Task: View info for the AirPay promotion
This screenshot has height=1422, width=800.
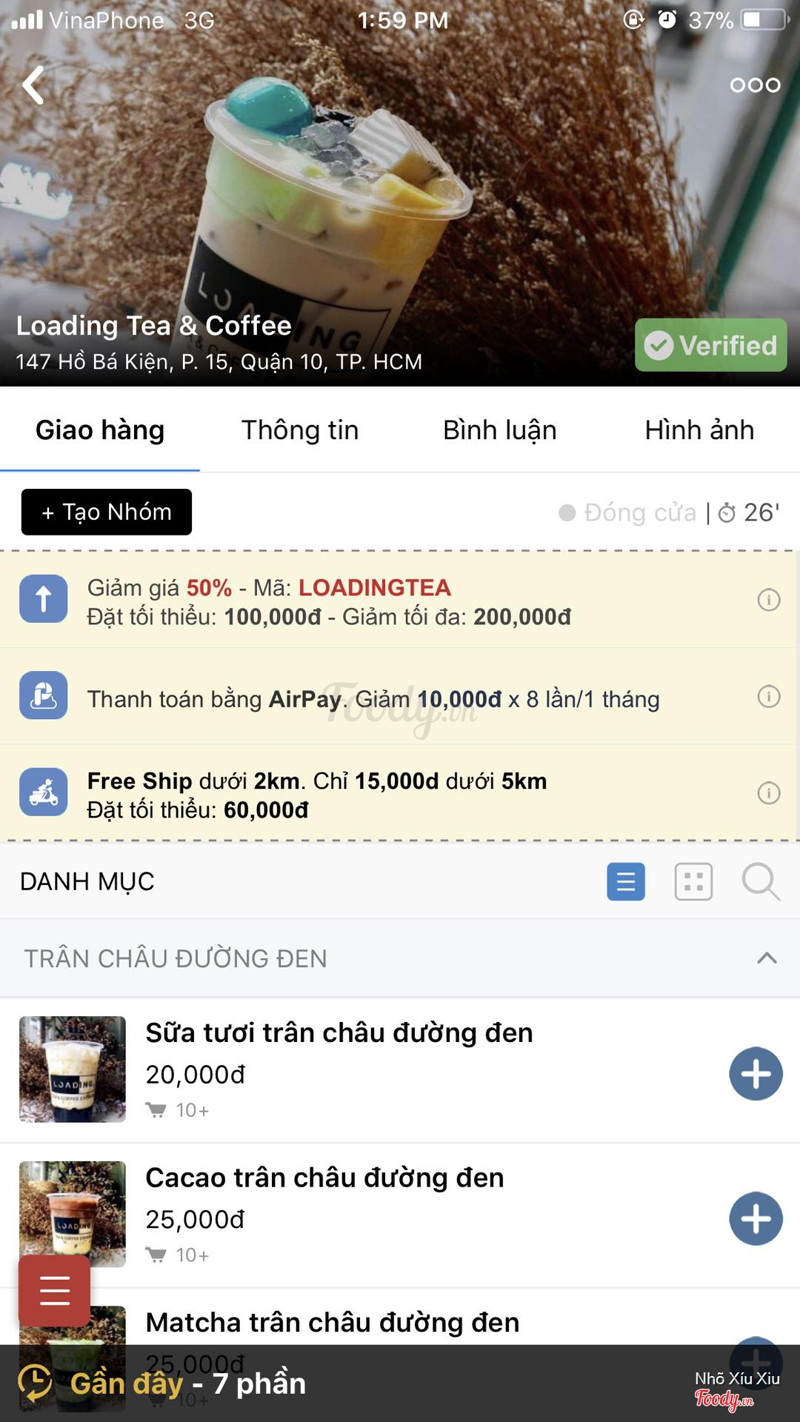Action: click(x=768, y=697)
